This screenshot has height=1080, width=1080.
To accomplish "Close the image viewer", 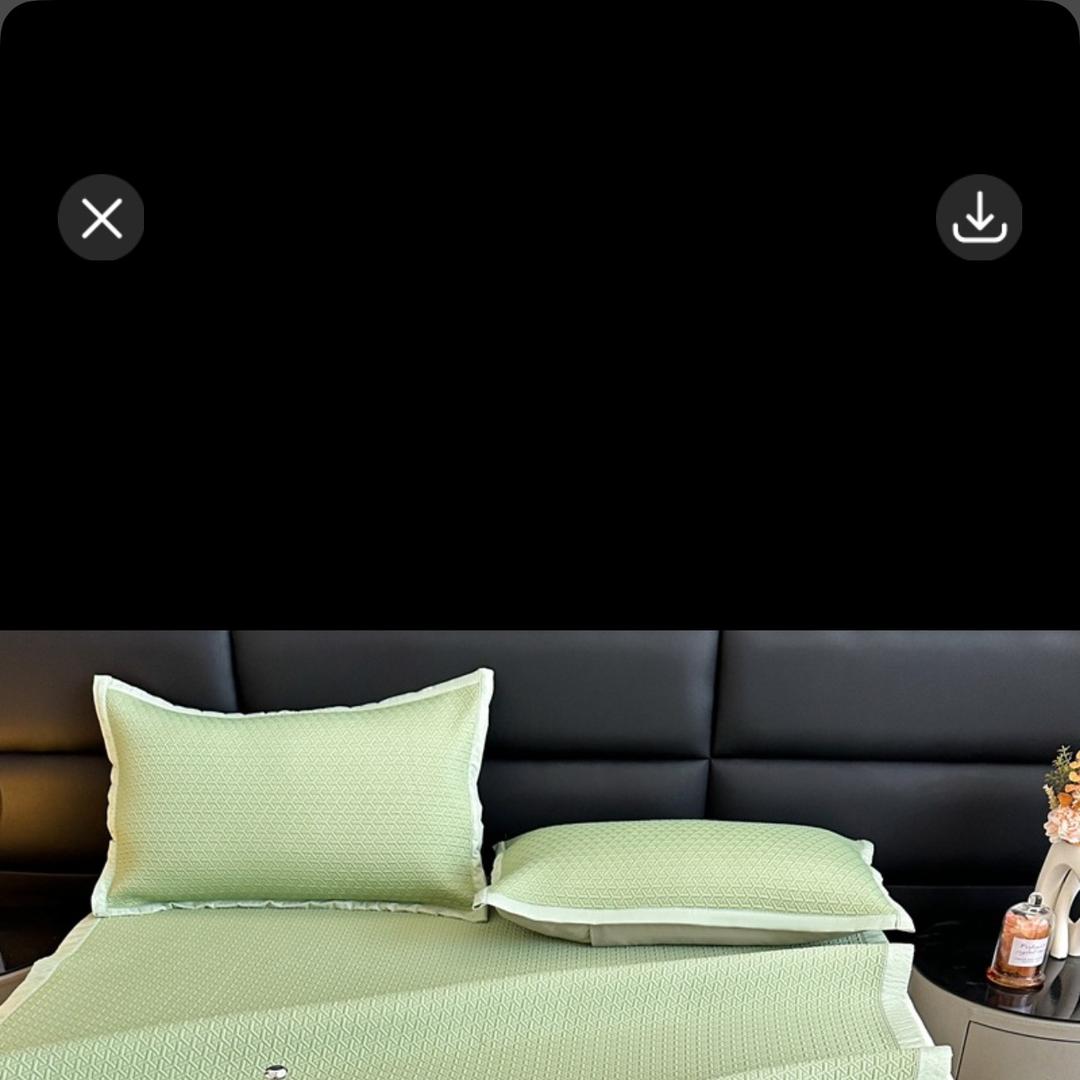I will point(101,218).
